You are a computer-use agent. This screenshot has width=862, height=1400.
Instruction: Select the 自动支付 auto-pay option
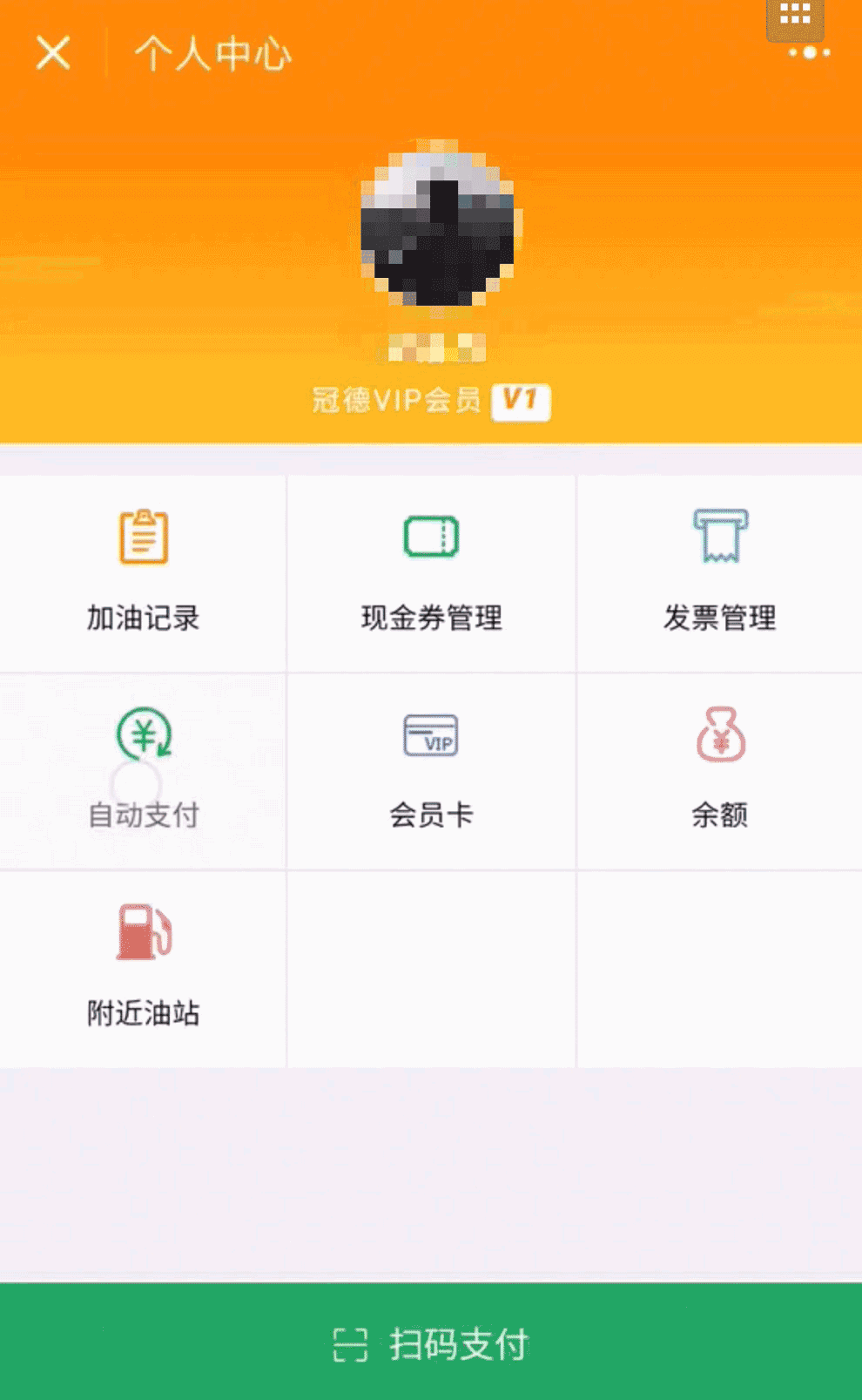click(x=143, y=770)
